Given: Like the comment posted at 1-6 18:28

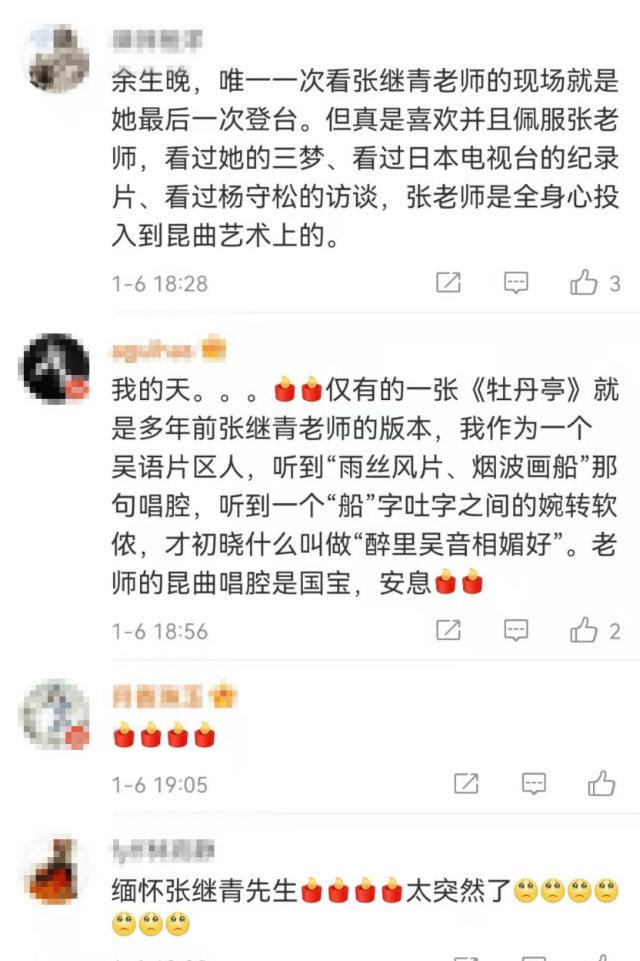Looking at the screenshot, I should [584, 283].
